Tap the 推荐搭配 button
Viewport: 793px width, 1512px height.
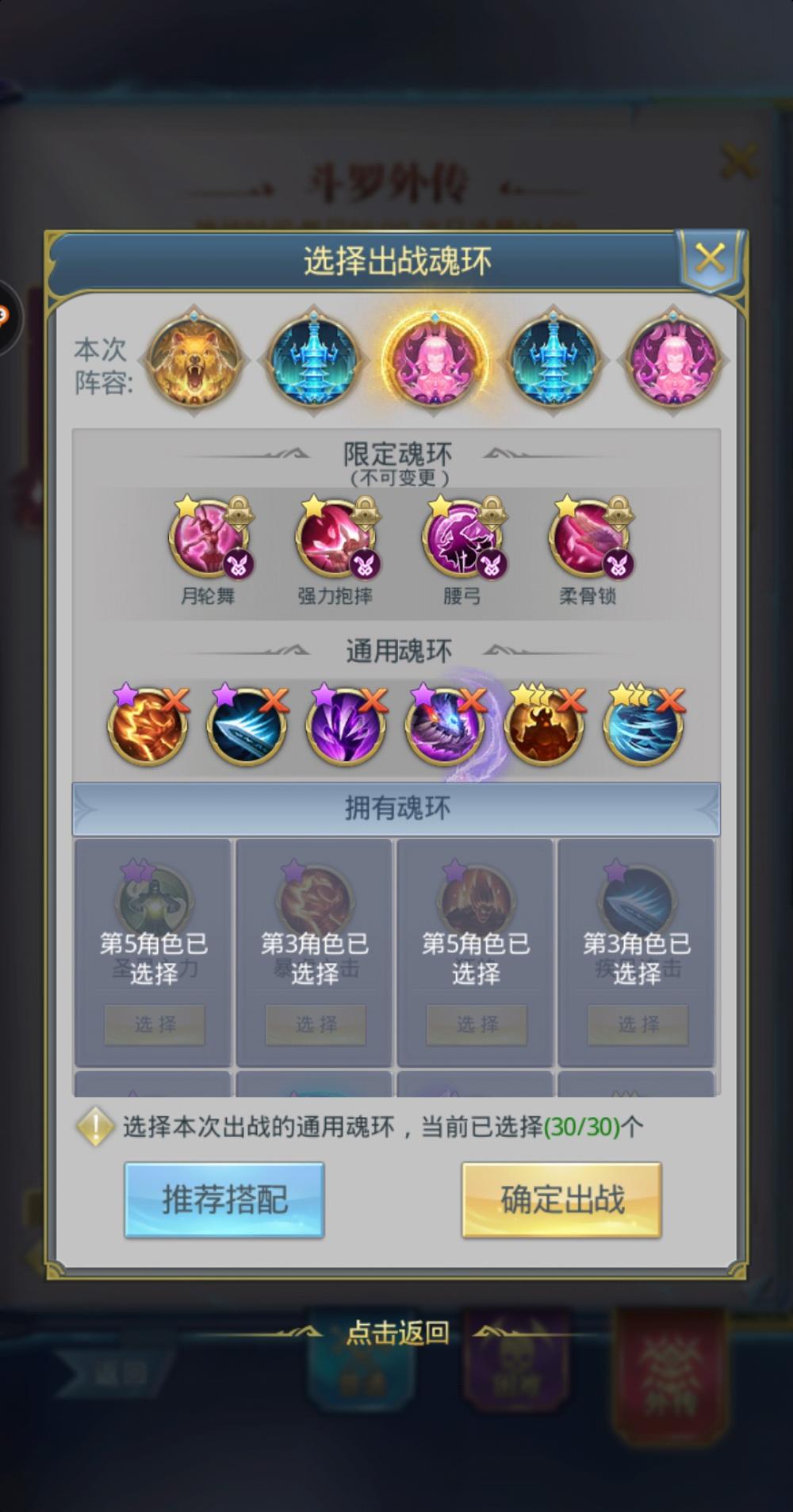tap(224, 1200)
